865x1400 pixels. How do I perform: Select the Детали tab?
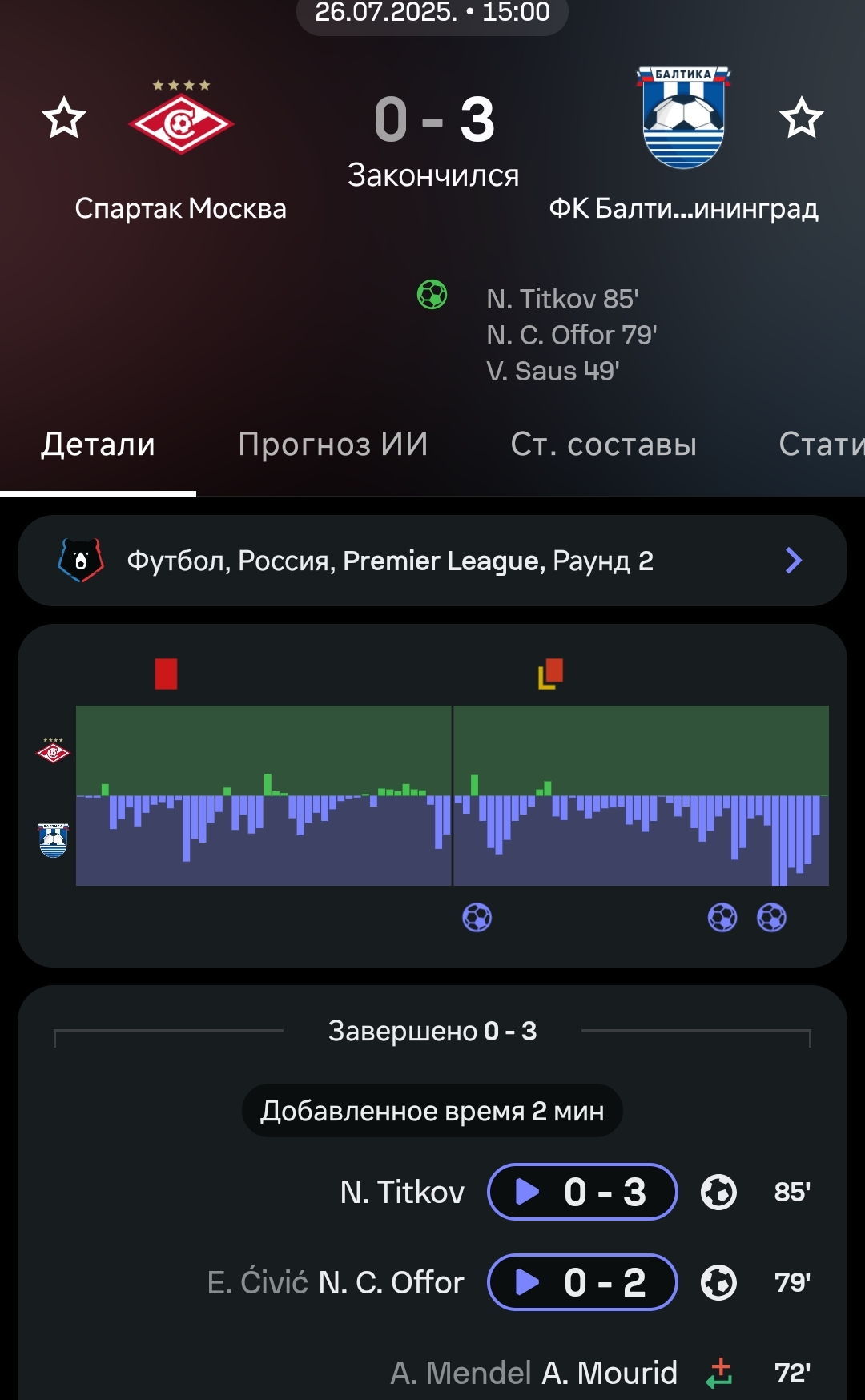coord(98,444)
